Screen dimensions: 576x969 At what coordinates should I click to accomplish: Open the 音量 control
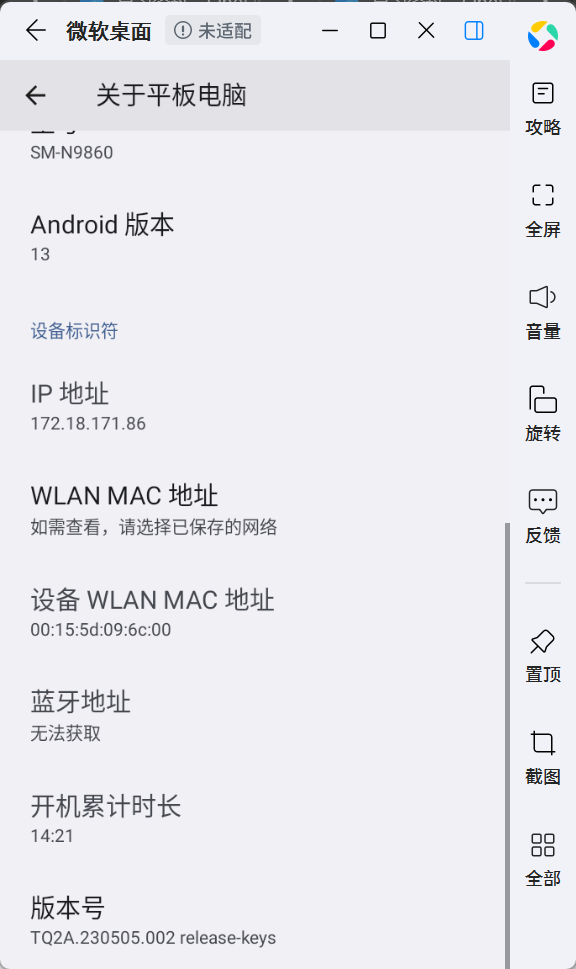[x=543, y=313]
